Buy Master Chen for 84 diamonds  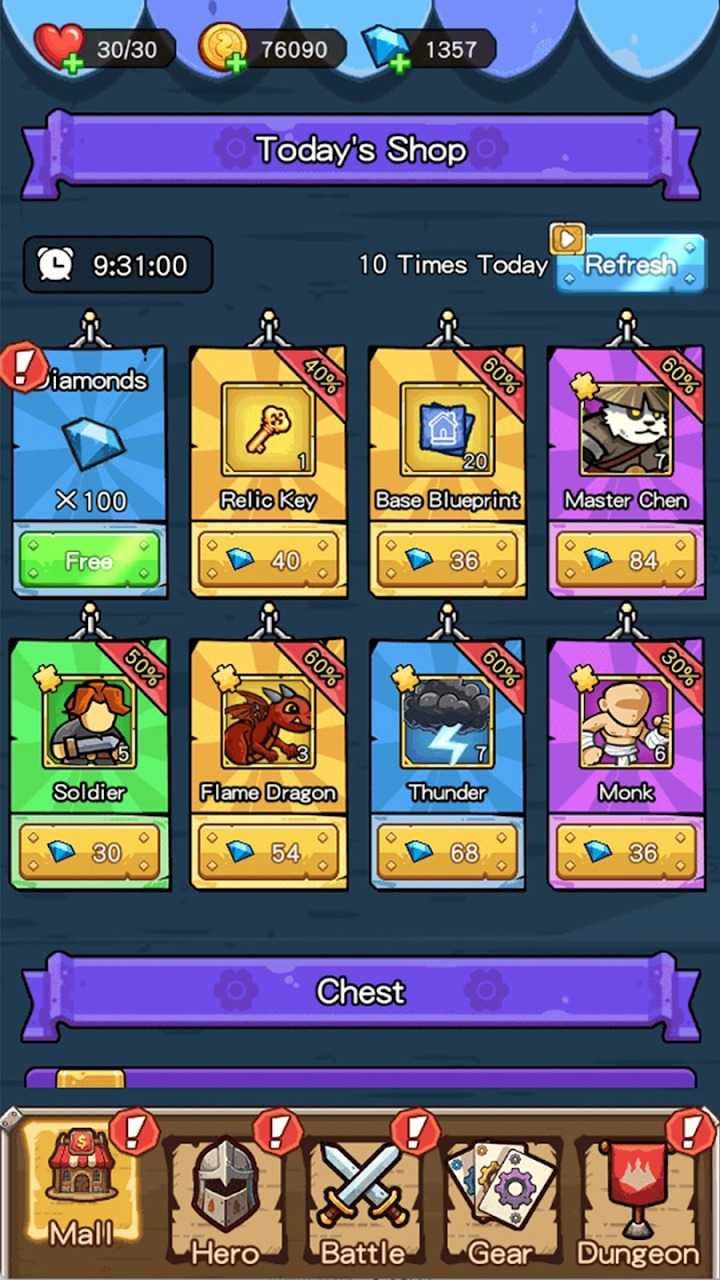[626, 561]
